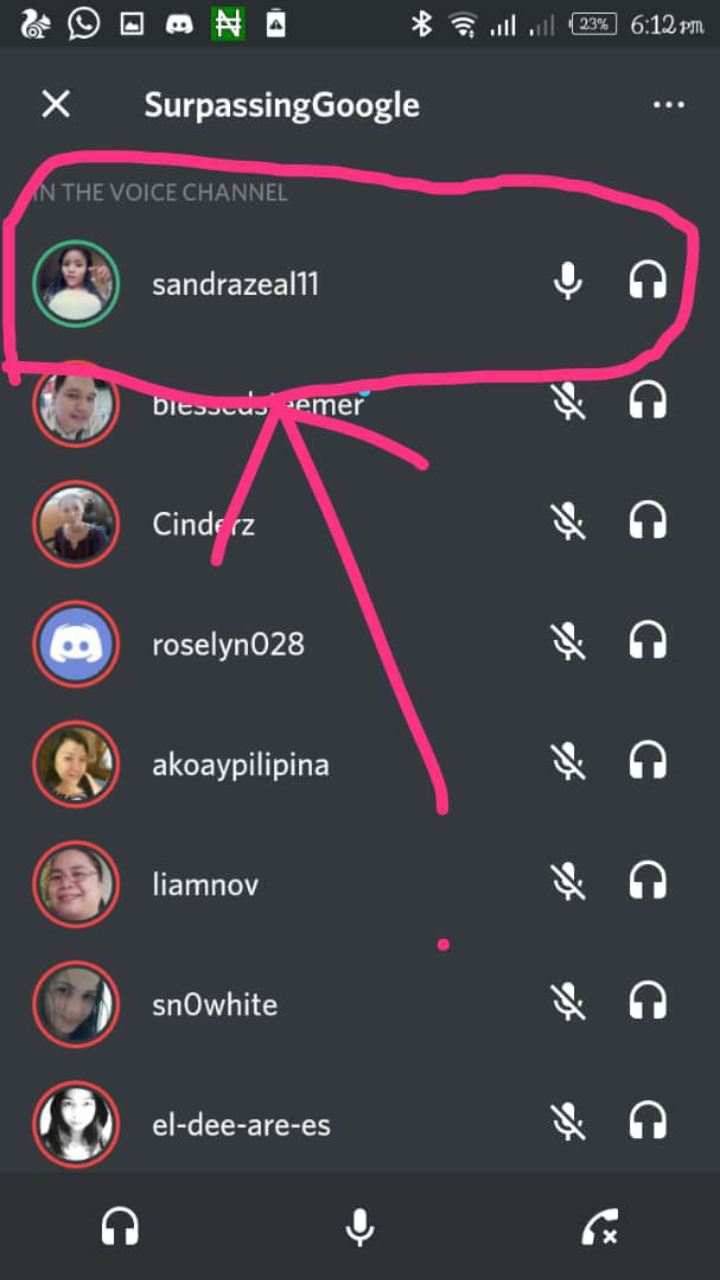
Task: Mute your microphone in the bottom bar
Action: [360, 1226]
